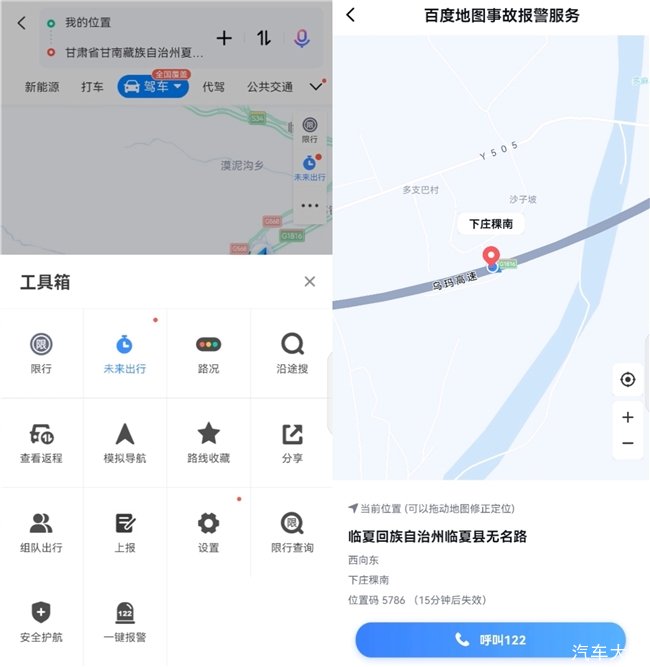The height and width of the screenshot is (667, 650).
Task: Start 模拟导航 simulated navigation
Action: coord(124,441)
